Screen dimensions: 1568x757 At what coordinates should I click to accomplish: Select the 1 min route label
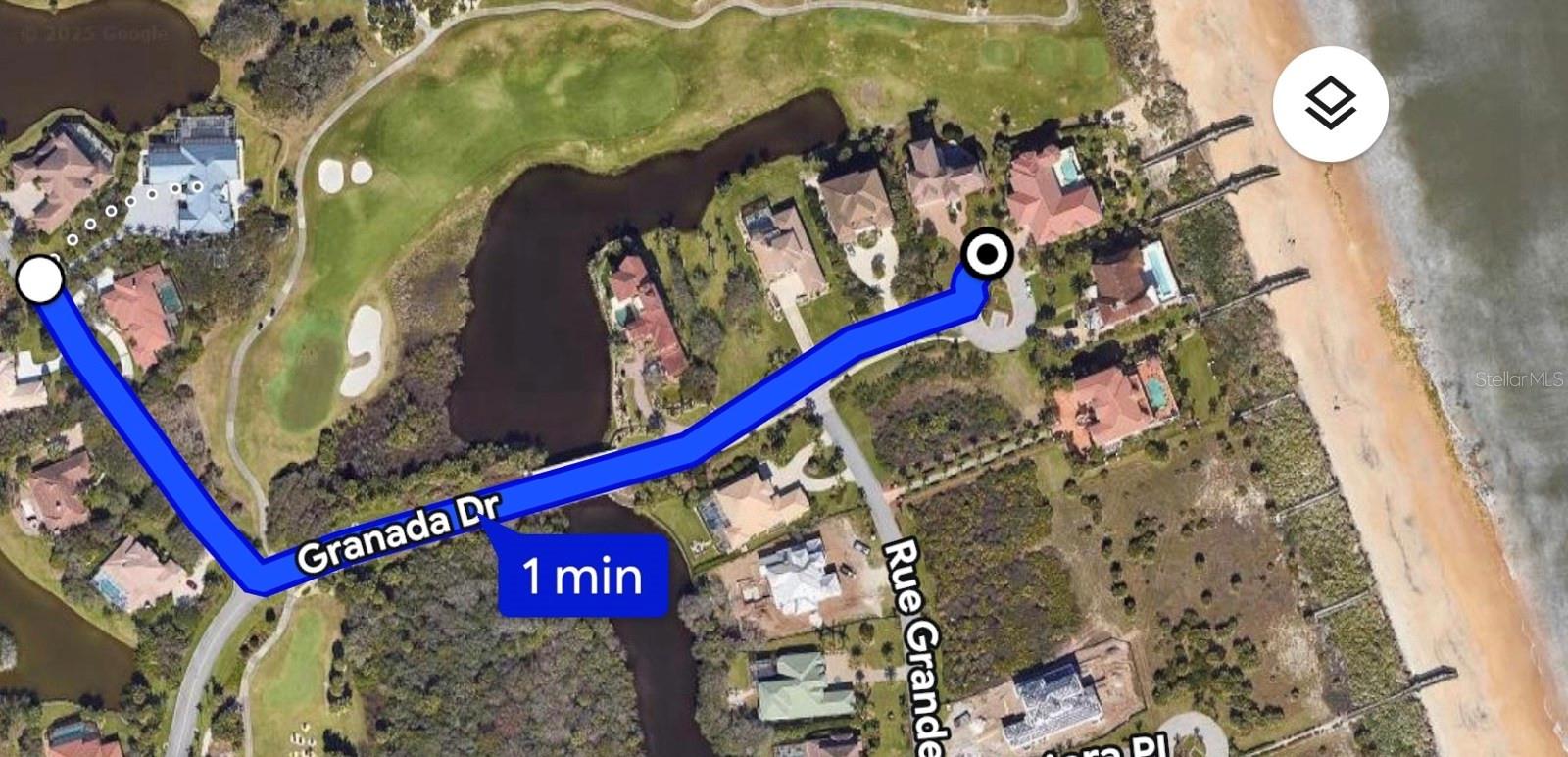click(584, 576)
